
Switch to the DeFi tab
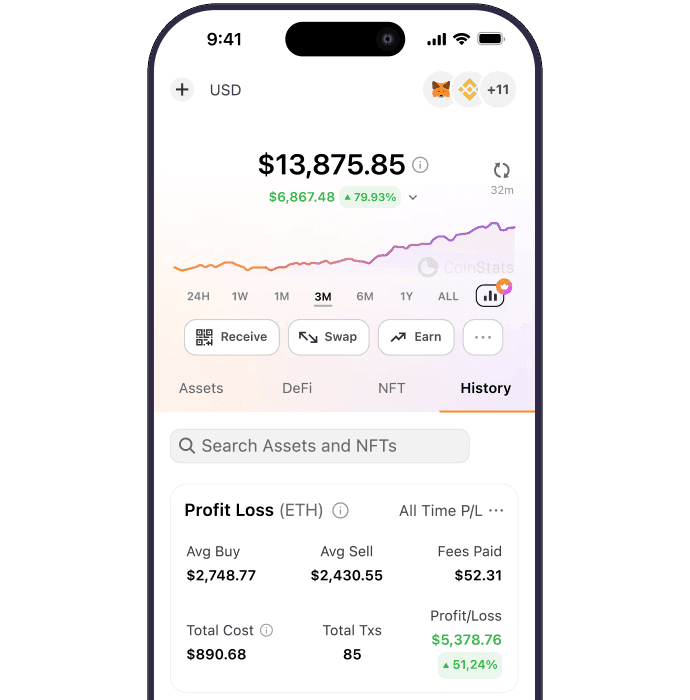(297, 388)
